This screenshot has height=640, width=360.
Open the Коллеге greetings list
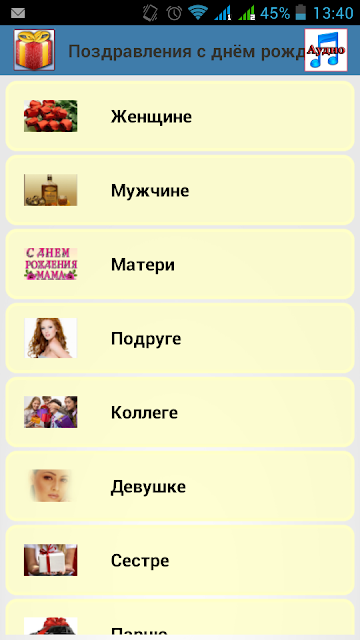tap(180, 412)
